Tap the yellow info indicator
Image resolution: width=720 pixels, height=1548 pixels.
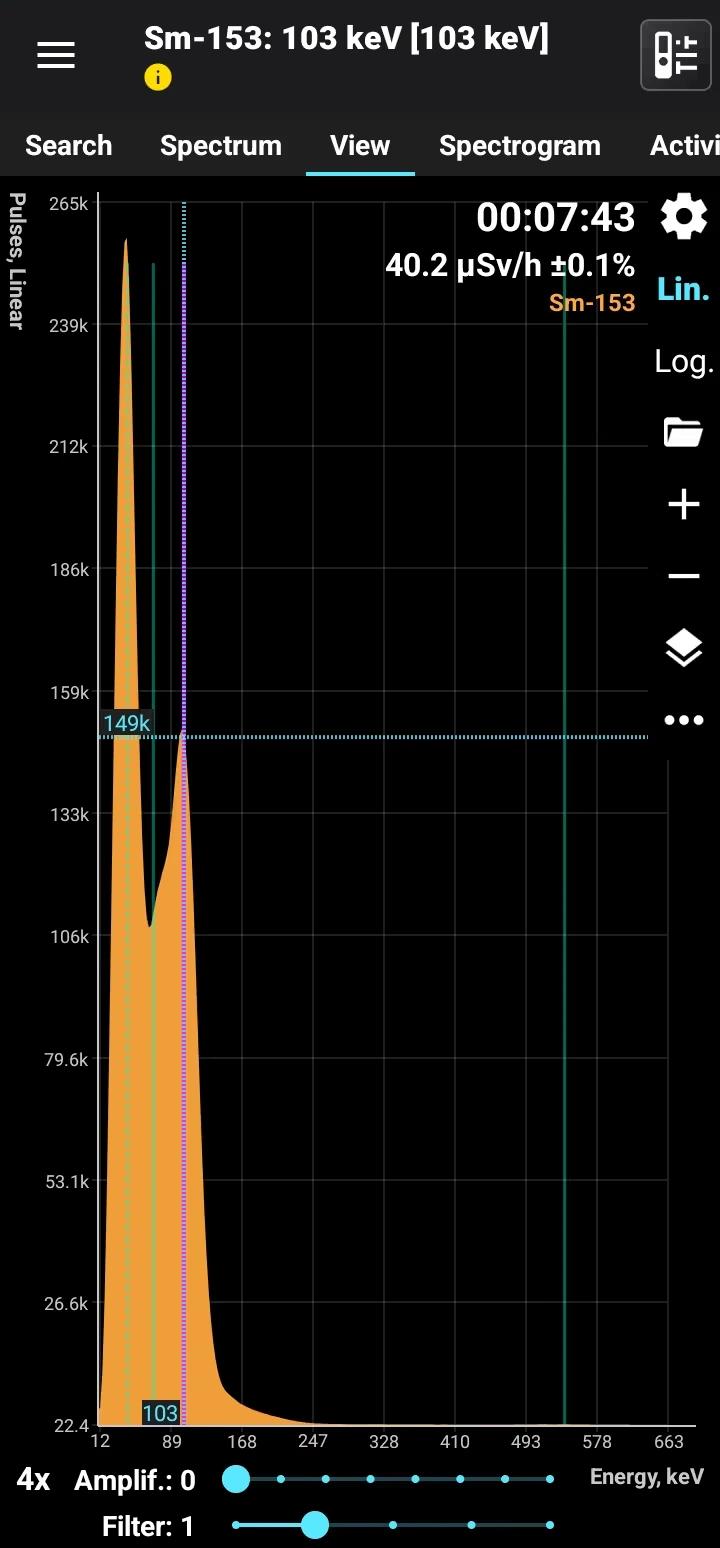[x=158, y=77]
